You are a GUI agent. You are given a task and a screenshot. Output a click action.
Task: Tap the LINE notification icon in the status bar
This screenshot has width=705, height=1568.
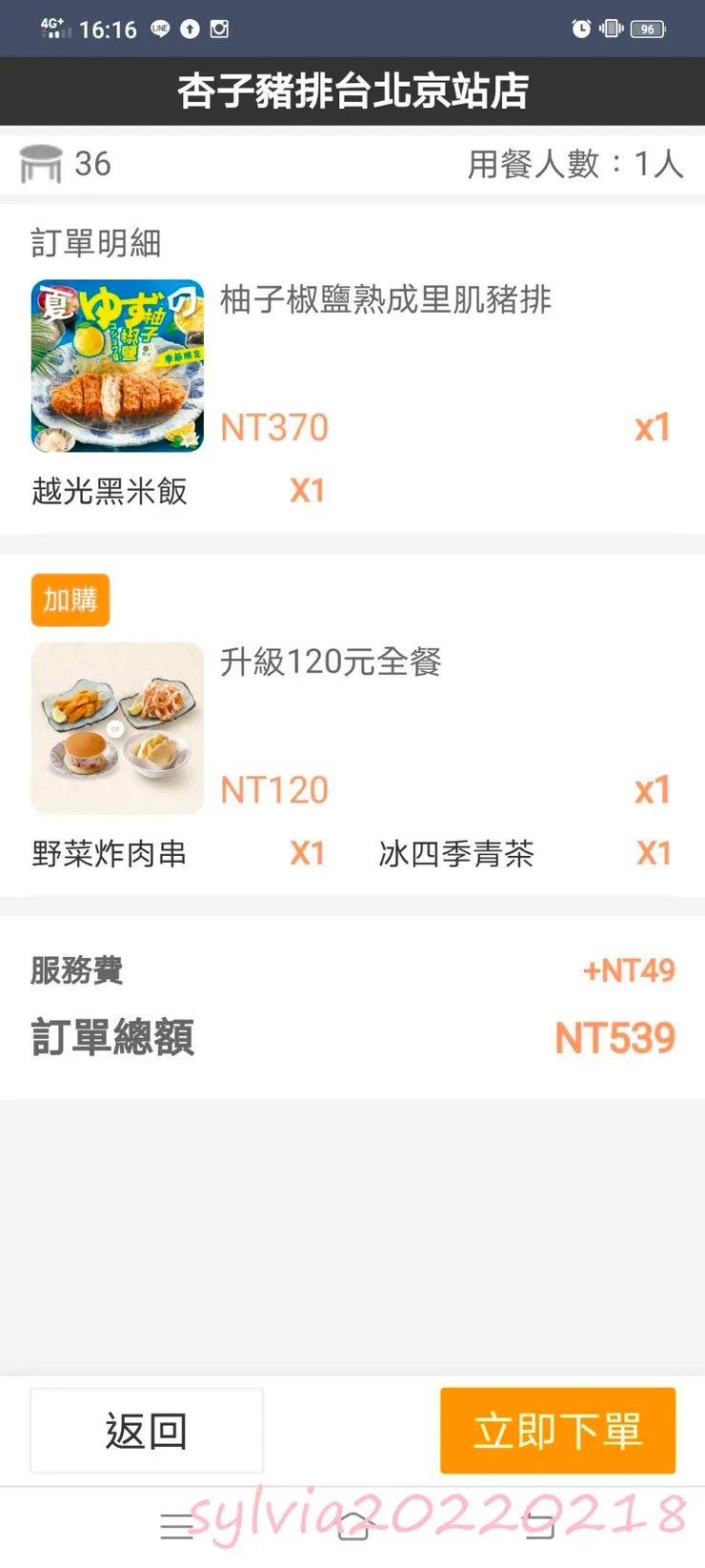tap(160, 29)
